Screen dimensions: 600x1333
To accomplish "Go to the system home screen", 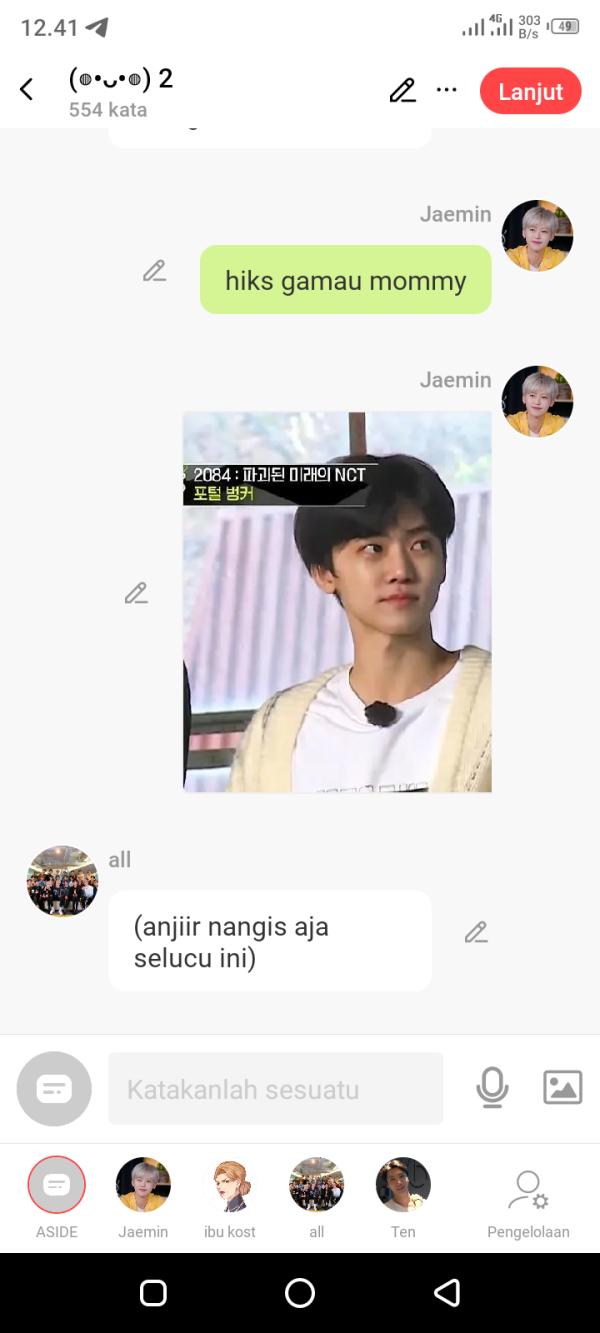I will point(300,1293).
